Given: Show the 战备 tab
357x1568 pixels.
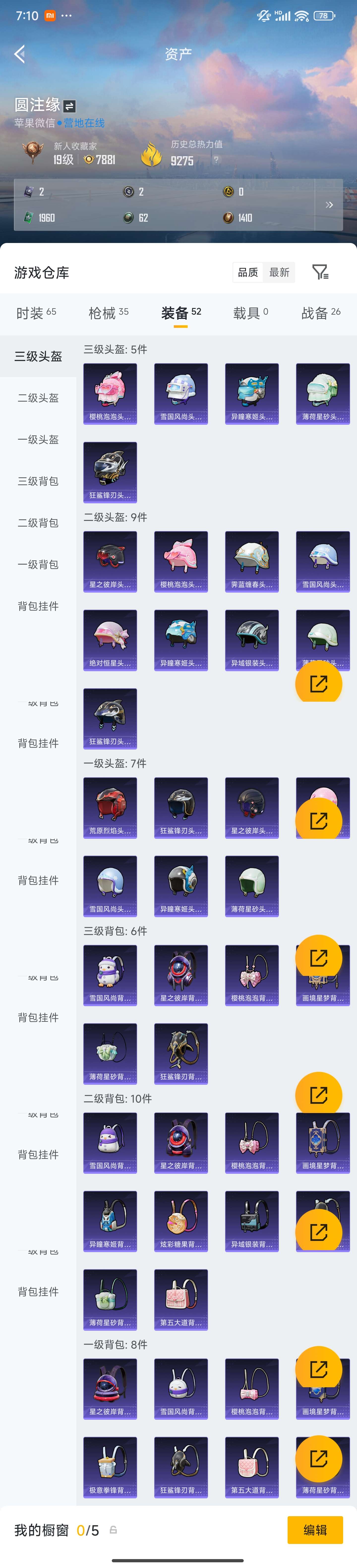Looking at the screenshot, I should [x=321, y=313].
